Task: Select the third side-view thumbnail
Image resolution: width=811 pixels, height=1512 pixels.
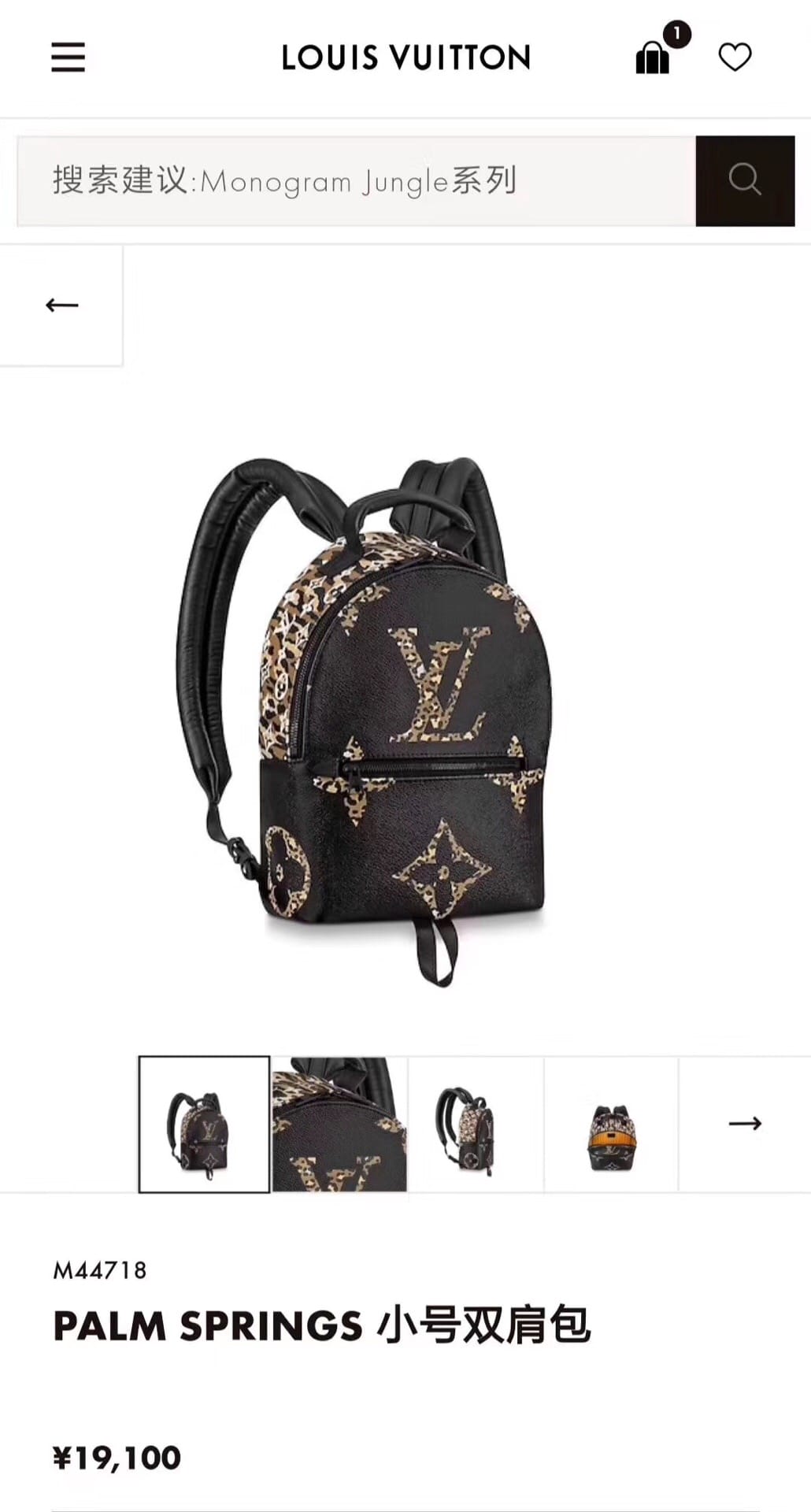Action: (x=475, y=1124)
